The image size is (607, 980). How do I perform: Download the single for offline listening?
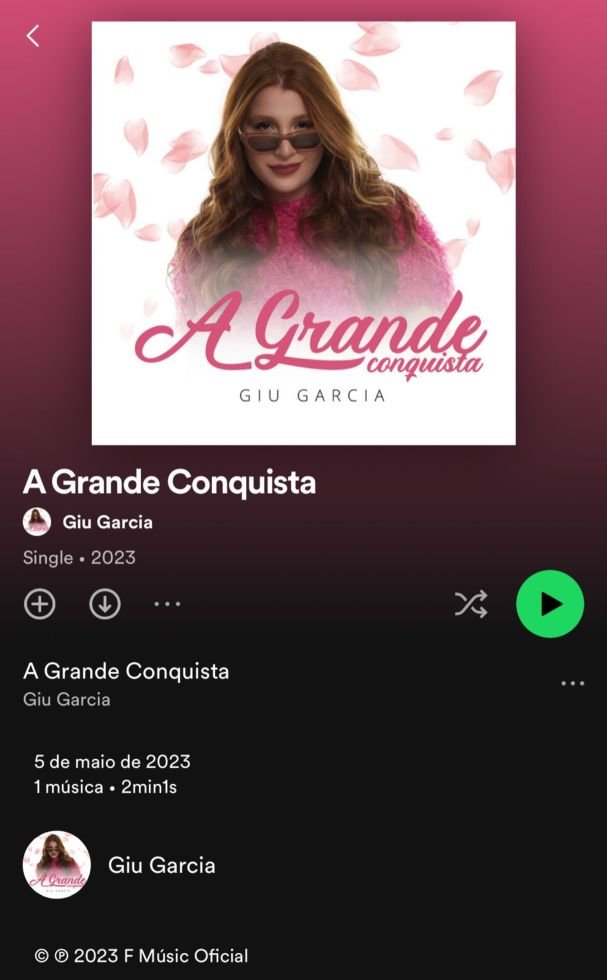pyautogui.click(x=105, y=604)
